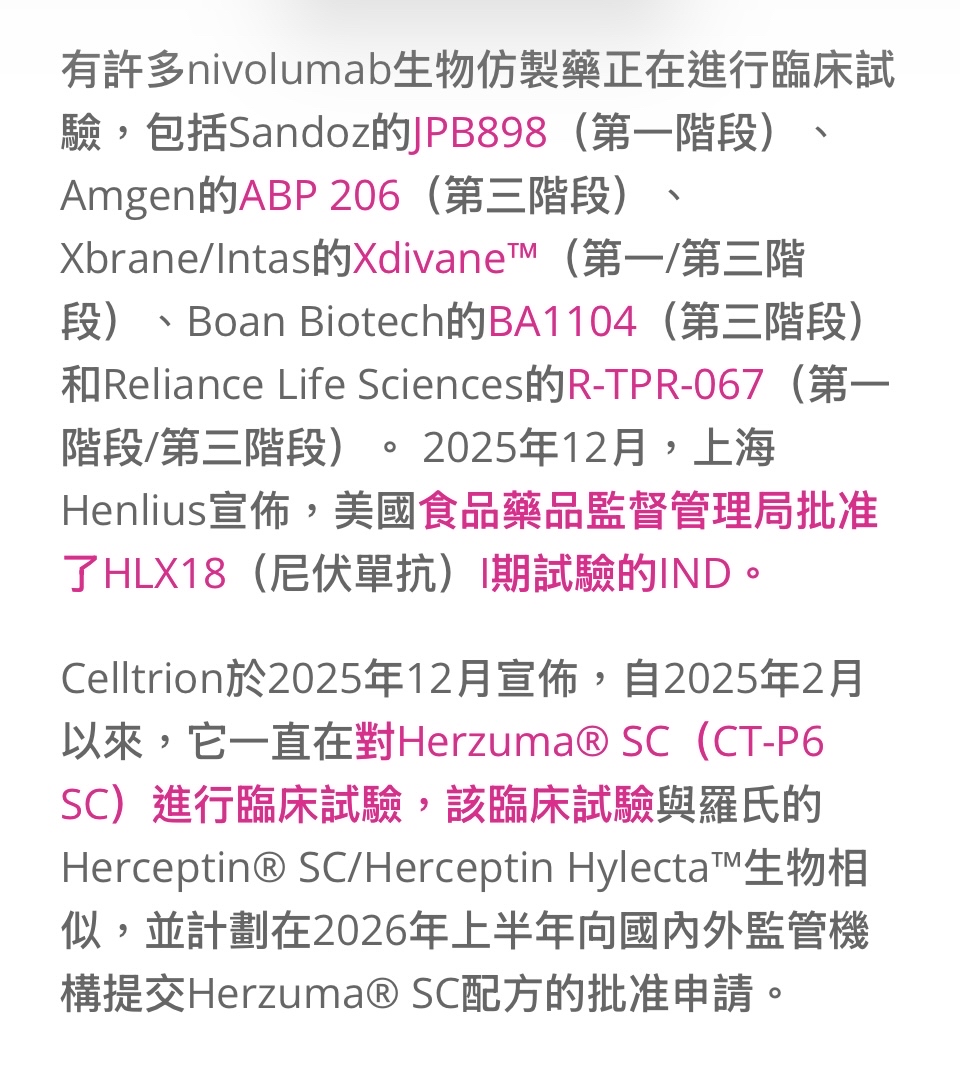Tap the BA1104 link
This screenshot has height=1080, width=960.
[561, 322]
